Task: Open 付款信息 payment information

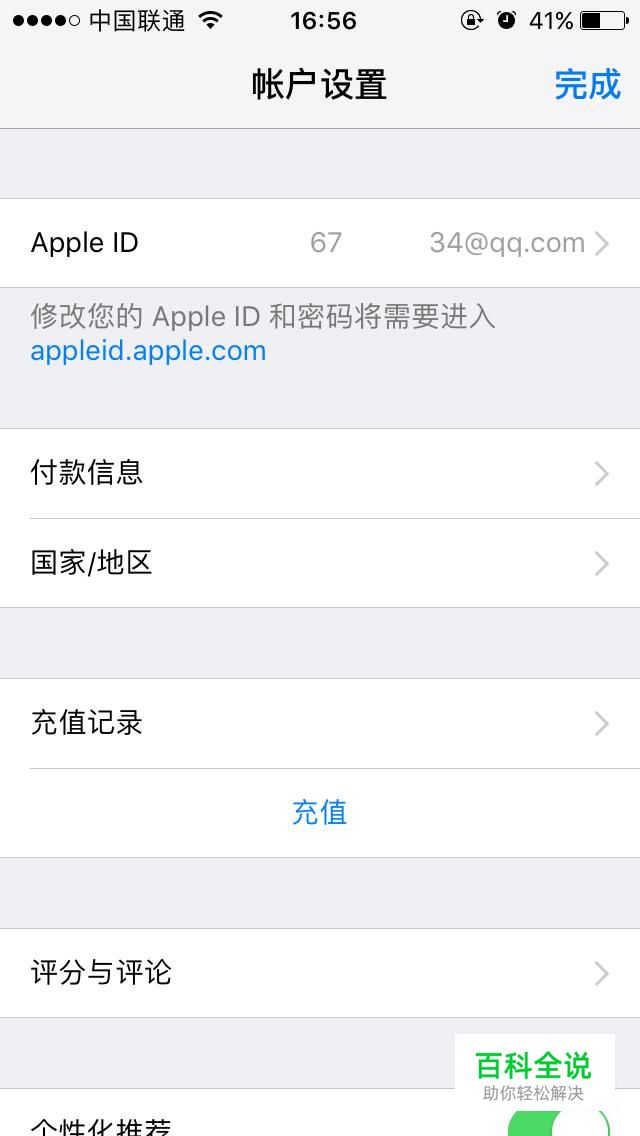Action: coord(320,473)
